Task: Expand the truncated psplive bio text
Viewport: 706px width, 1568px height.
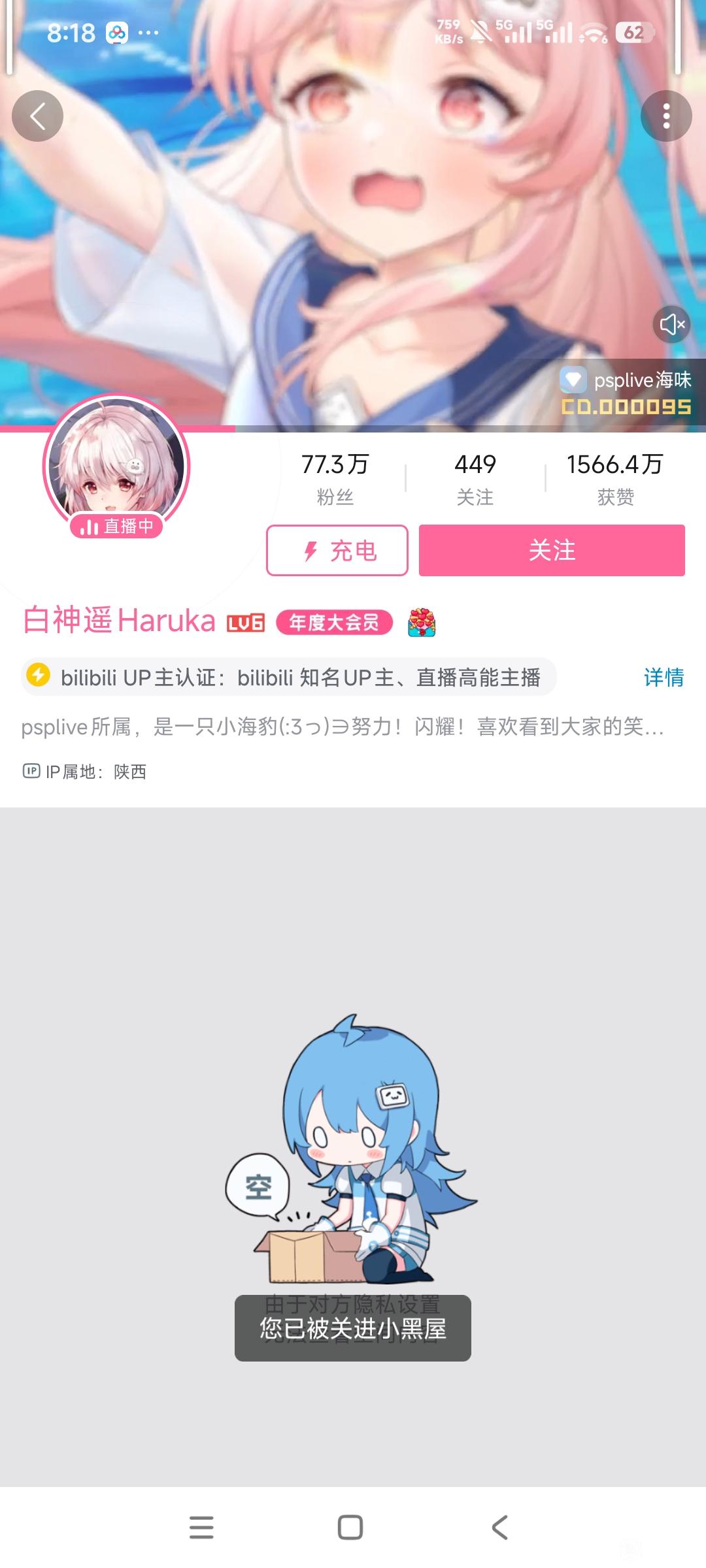Action: click(343, 727)
